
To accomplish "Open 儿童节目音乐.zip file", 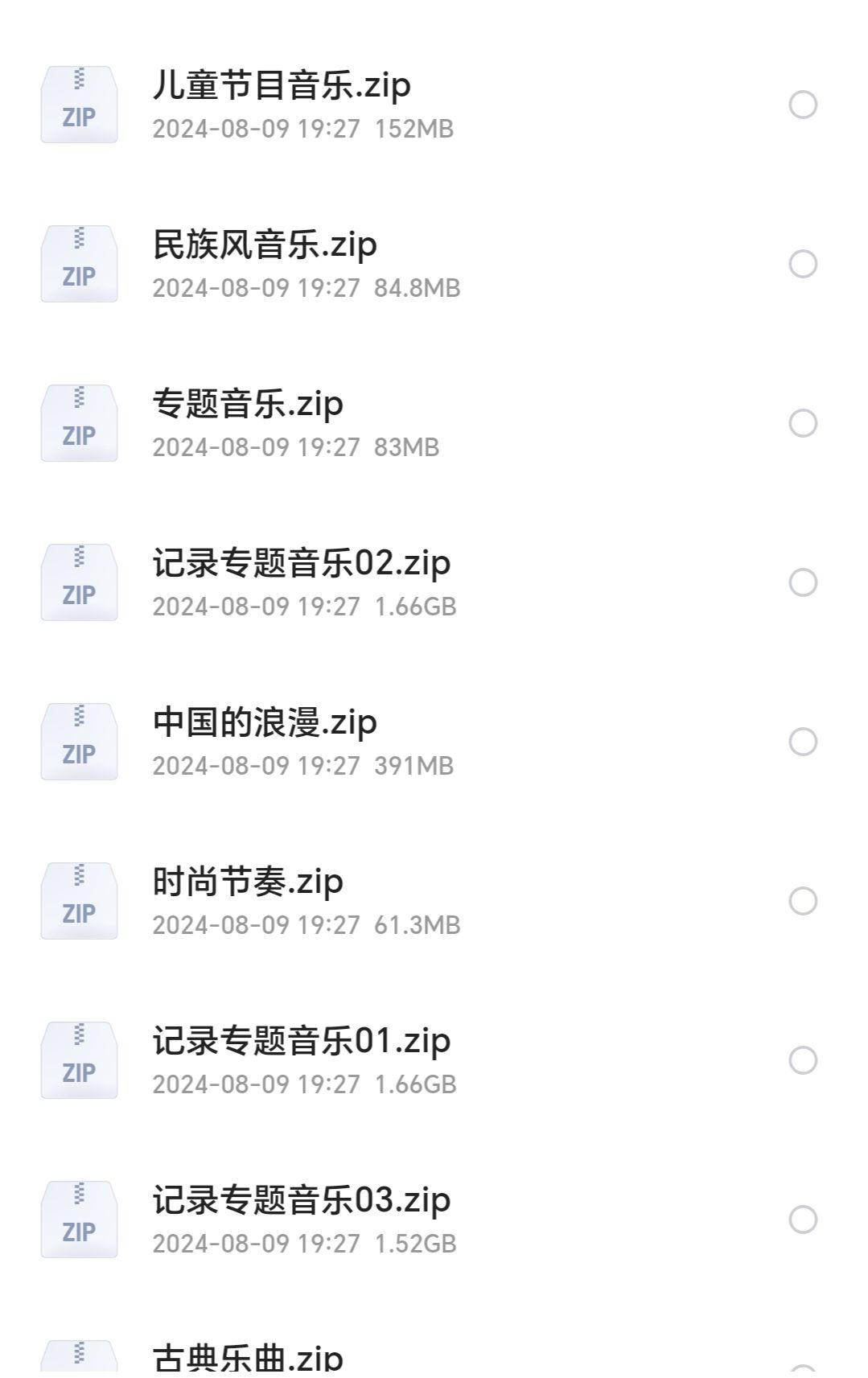I will coord(282,86).
